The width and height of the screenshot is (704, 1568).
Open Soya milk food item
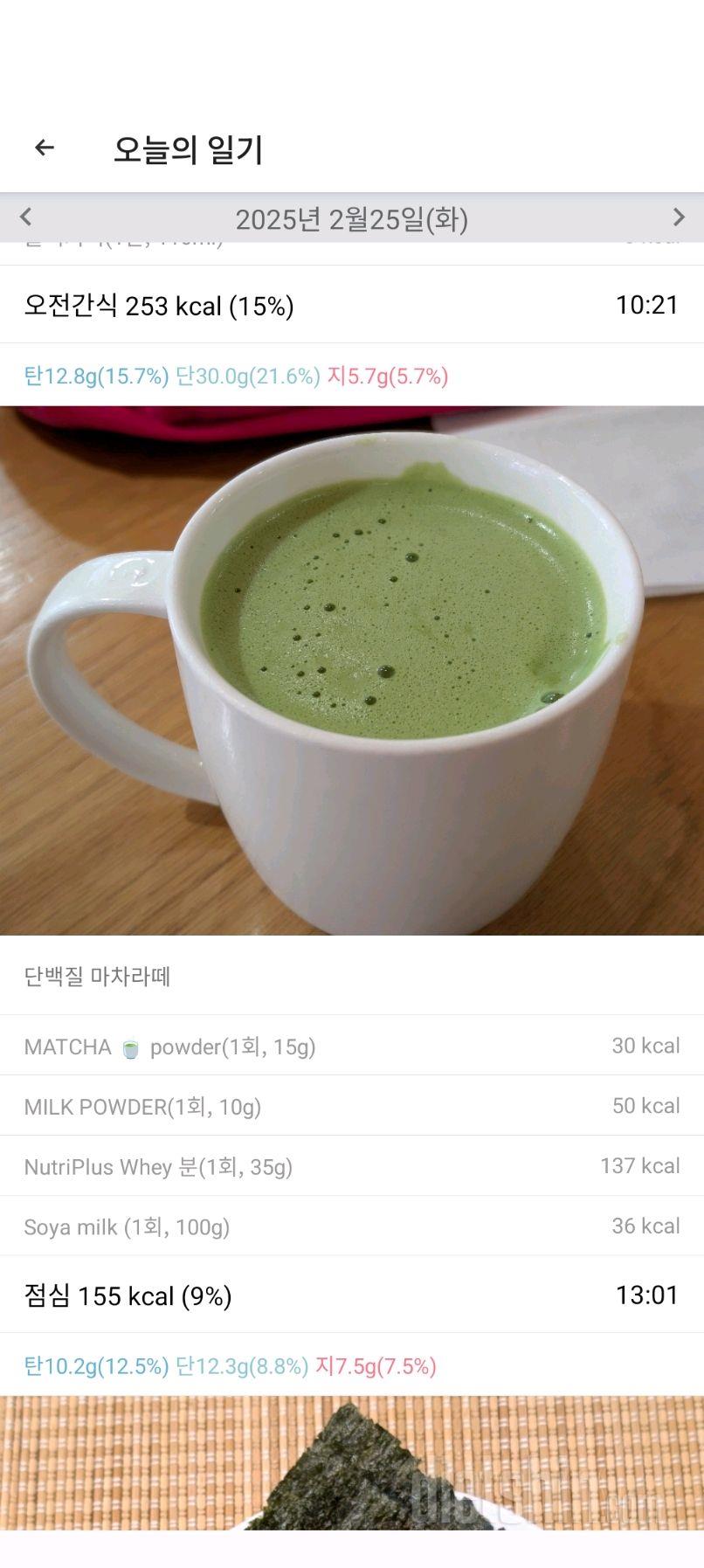pos(351,1226)
